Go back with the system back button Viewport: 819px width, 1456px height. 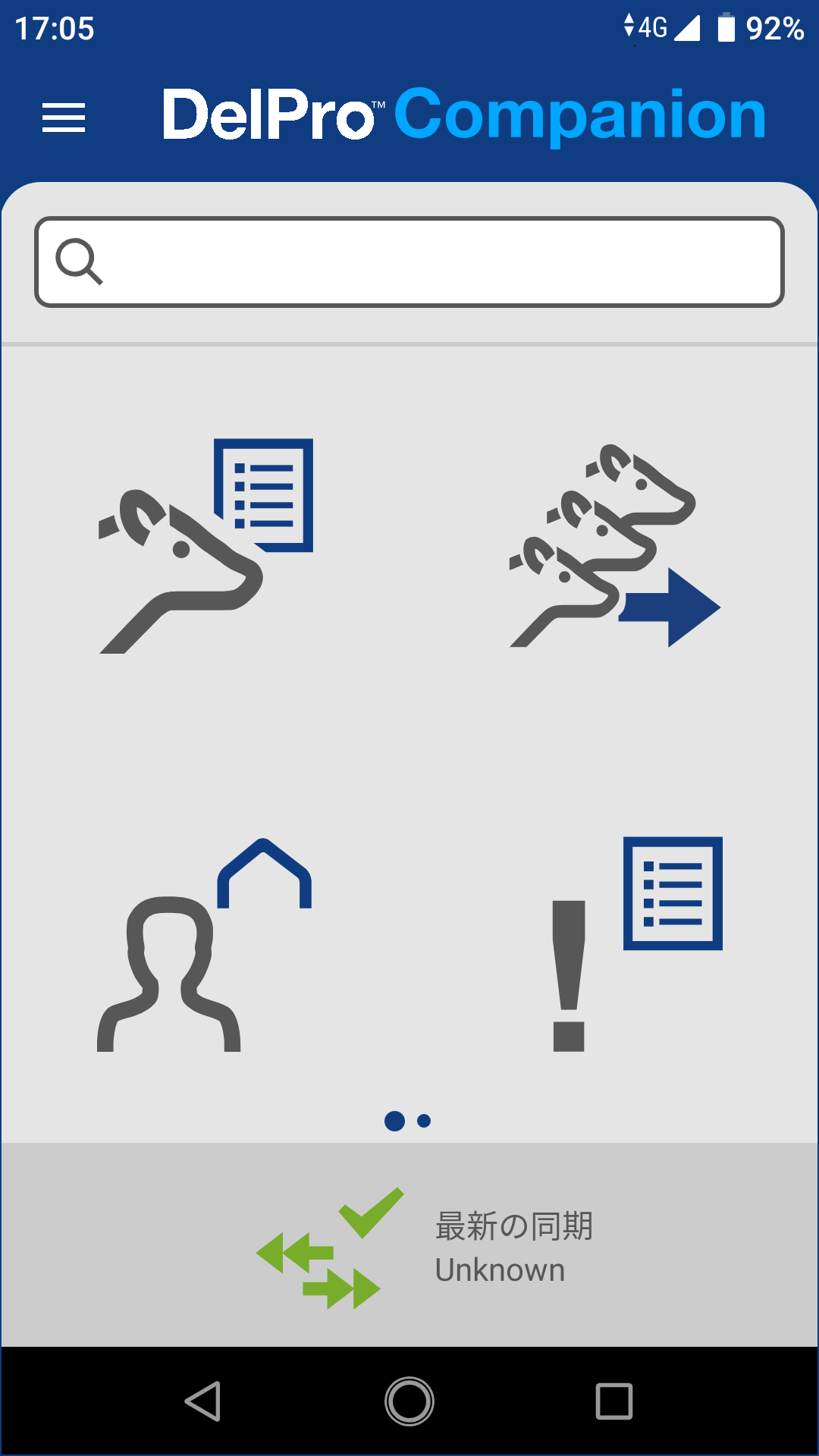pyautogui.click(x=203, y=1401)
